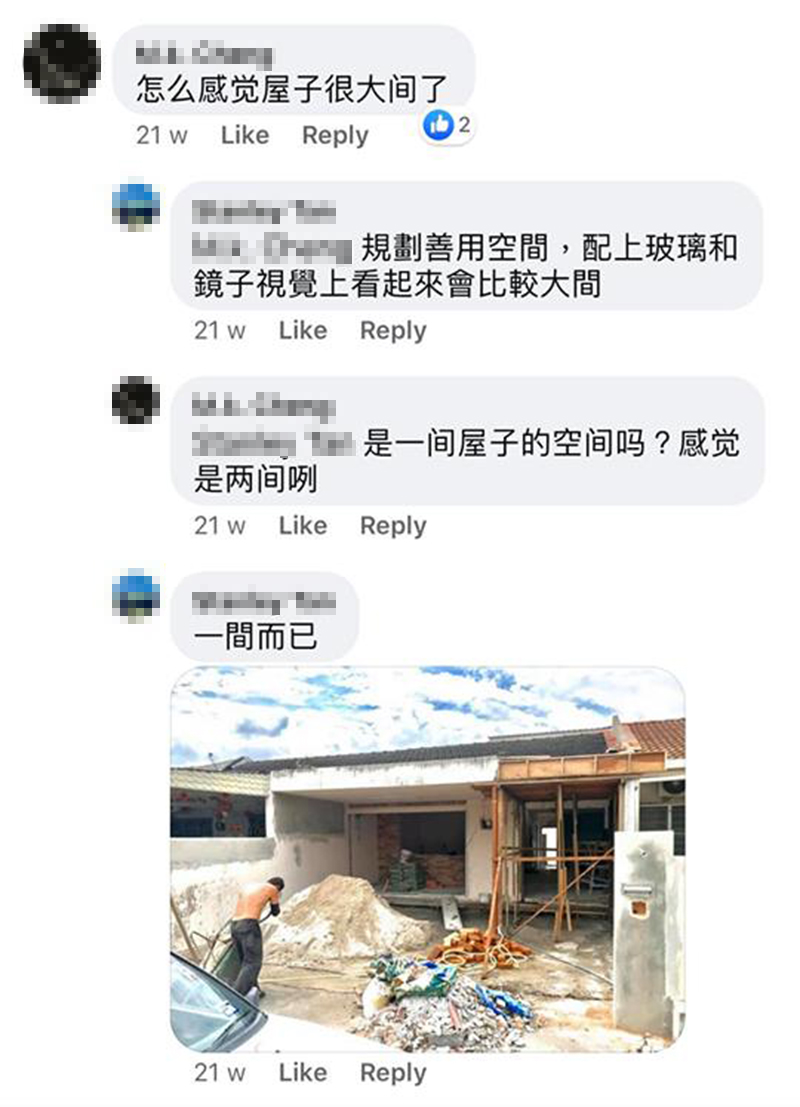Open the avatar beside the 一間而已 comment
The height and width of the screenshot is (1107, 800).
(x=136, y=596)
